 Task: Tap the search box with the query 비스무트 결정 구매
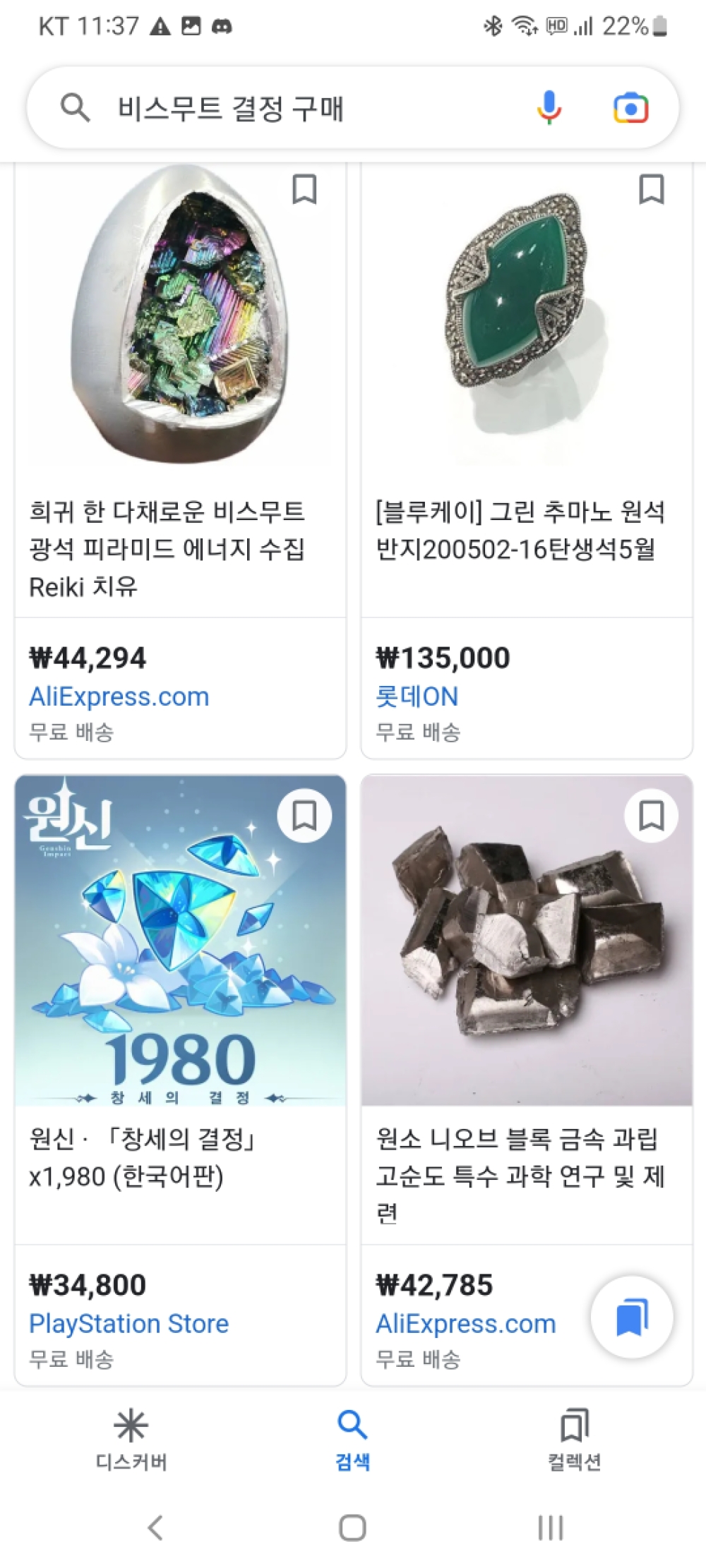point(282,109)
